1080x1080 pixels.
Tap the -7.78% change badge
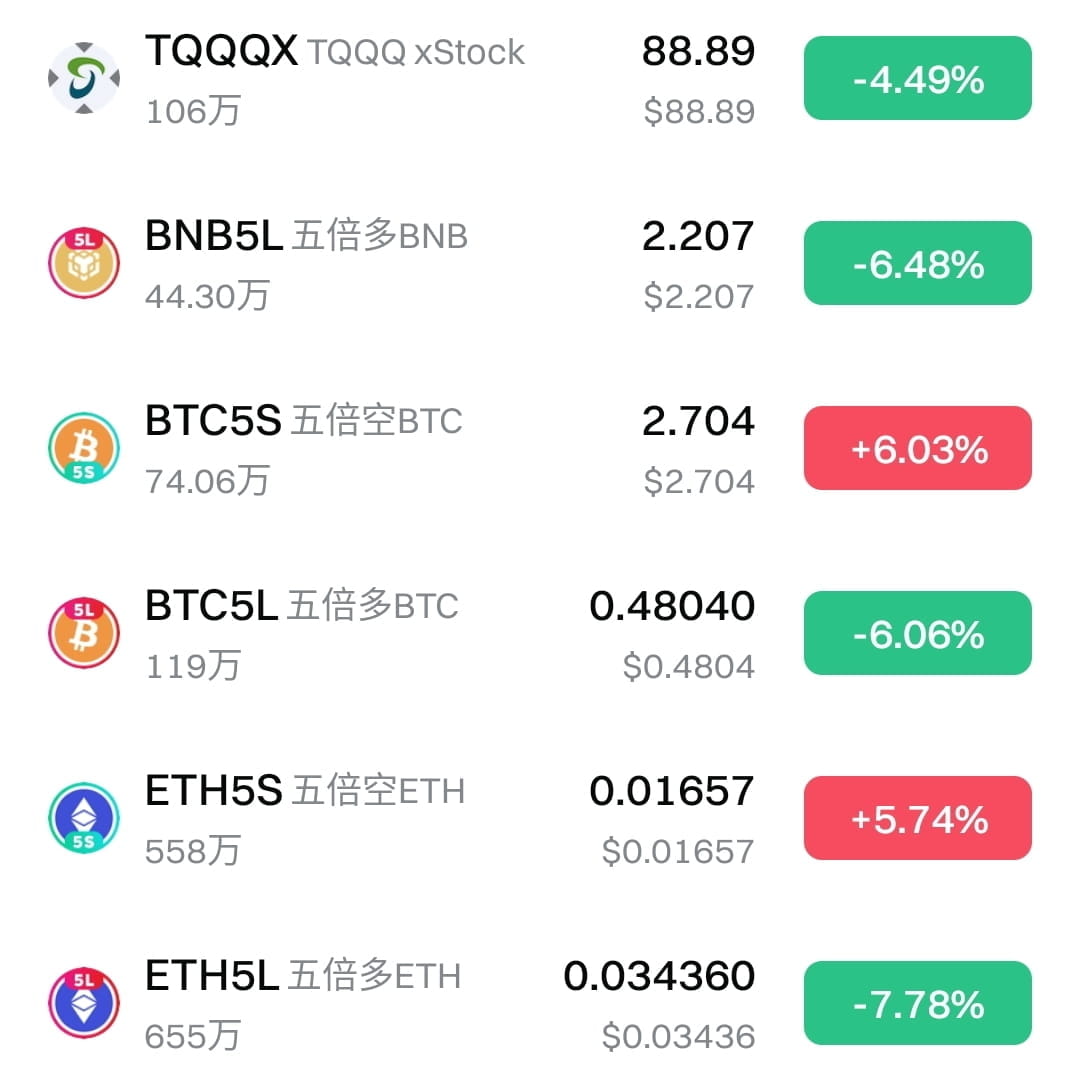pos(917,1003)
